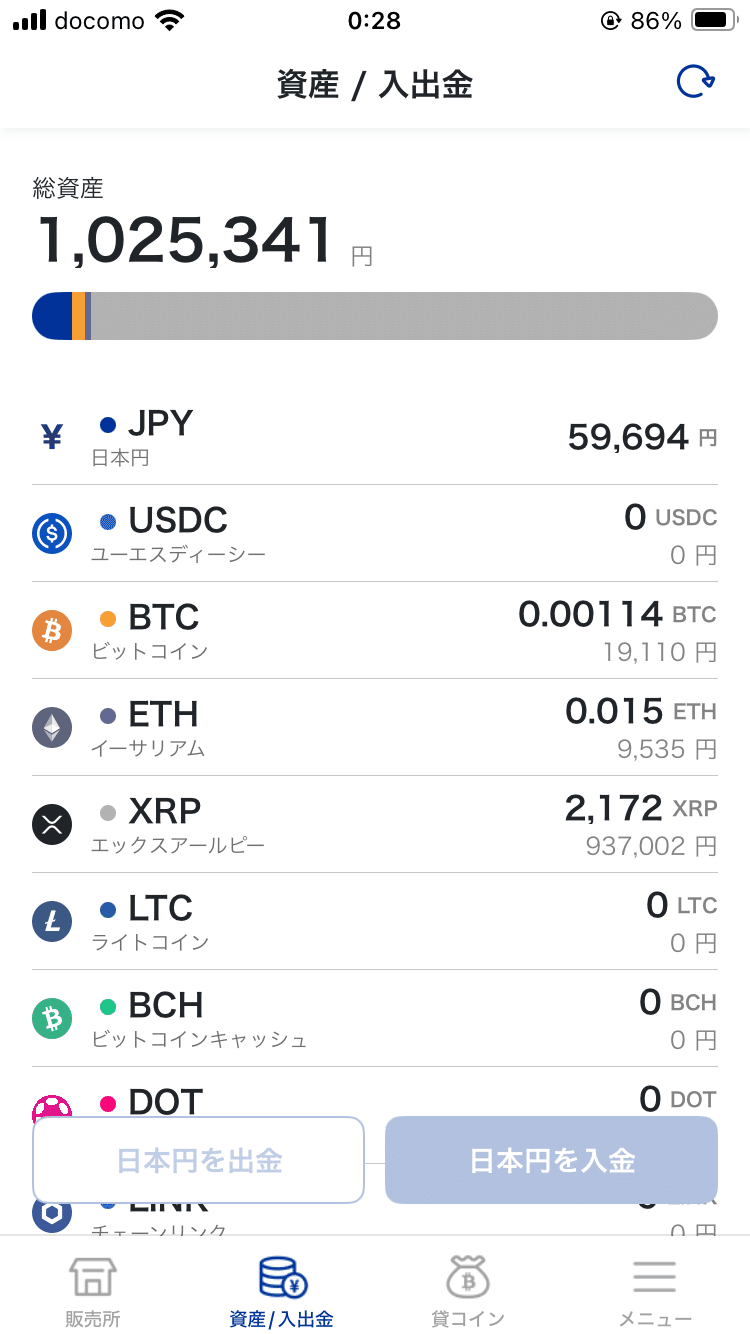Open the XRP asset details
The image size is (750, 1334).
coord(375,825)
